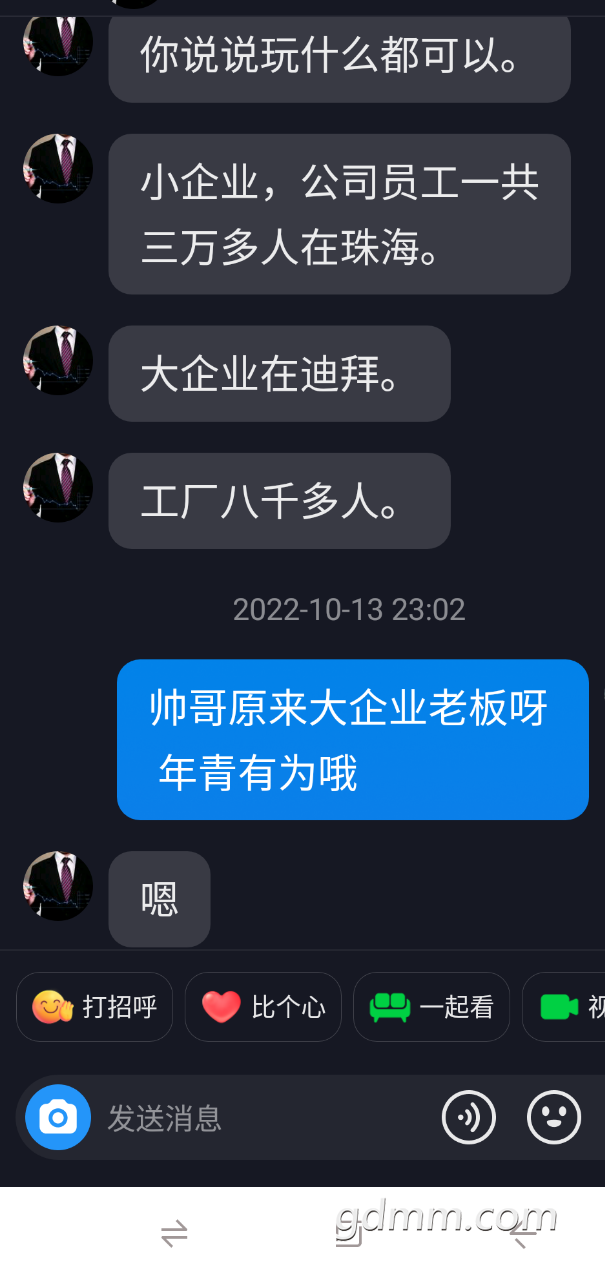Start a voice message
605x1280 pixels.
(469, 1117)
